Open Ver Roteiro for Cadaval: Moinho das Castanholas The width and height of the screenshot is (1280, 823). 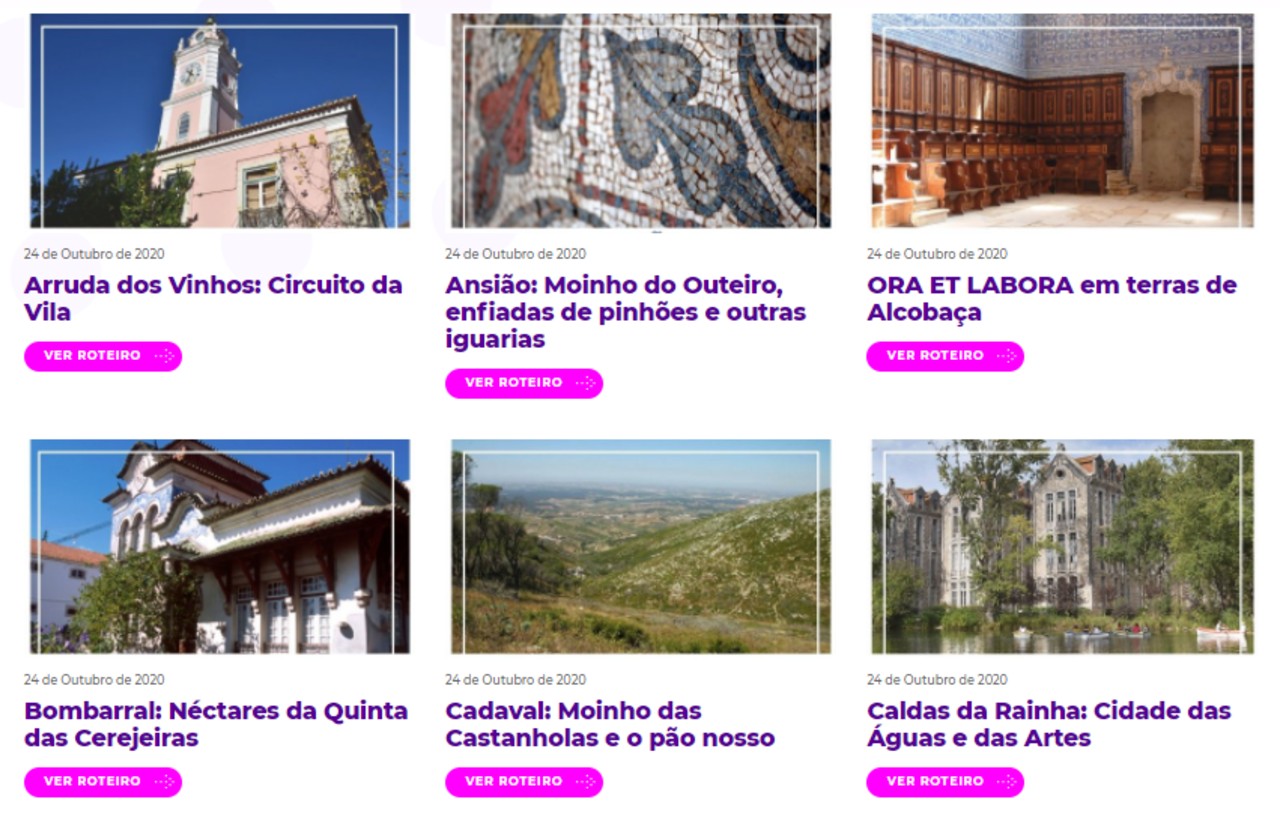coord(524,782)
